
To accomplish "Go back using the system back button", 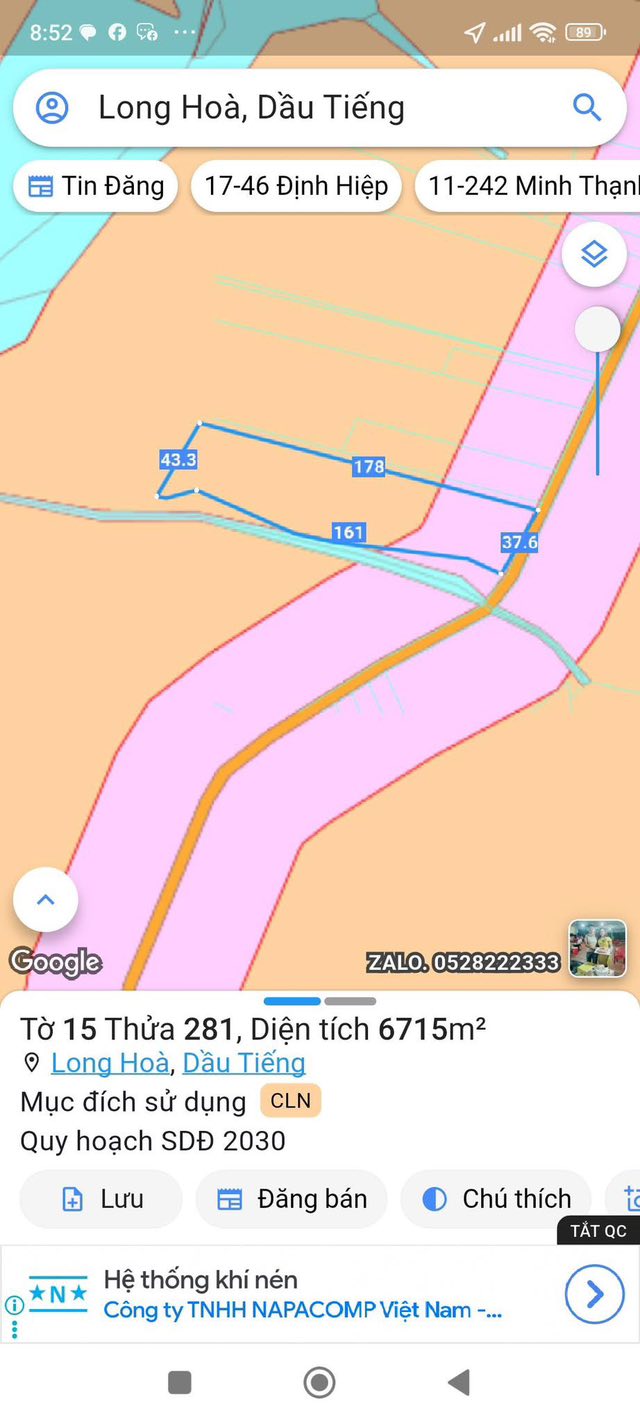I will click(x=459, y=1383).
